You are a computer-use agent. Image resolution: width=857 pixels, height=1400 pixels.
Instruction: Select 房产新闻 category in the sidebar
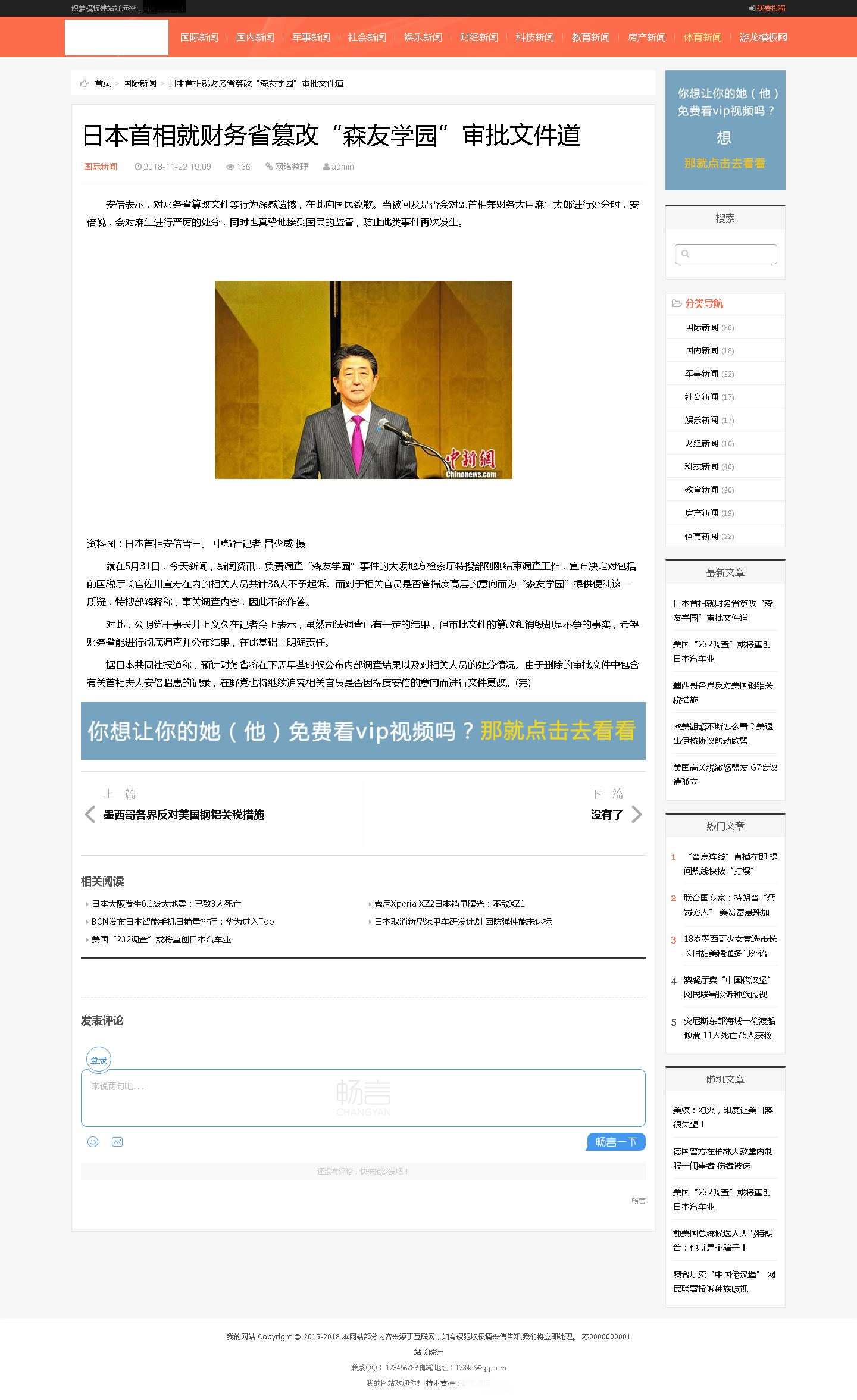point(701,513)
